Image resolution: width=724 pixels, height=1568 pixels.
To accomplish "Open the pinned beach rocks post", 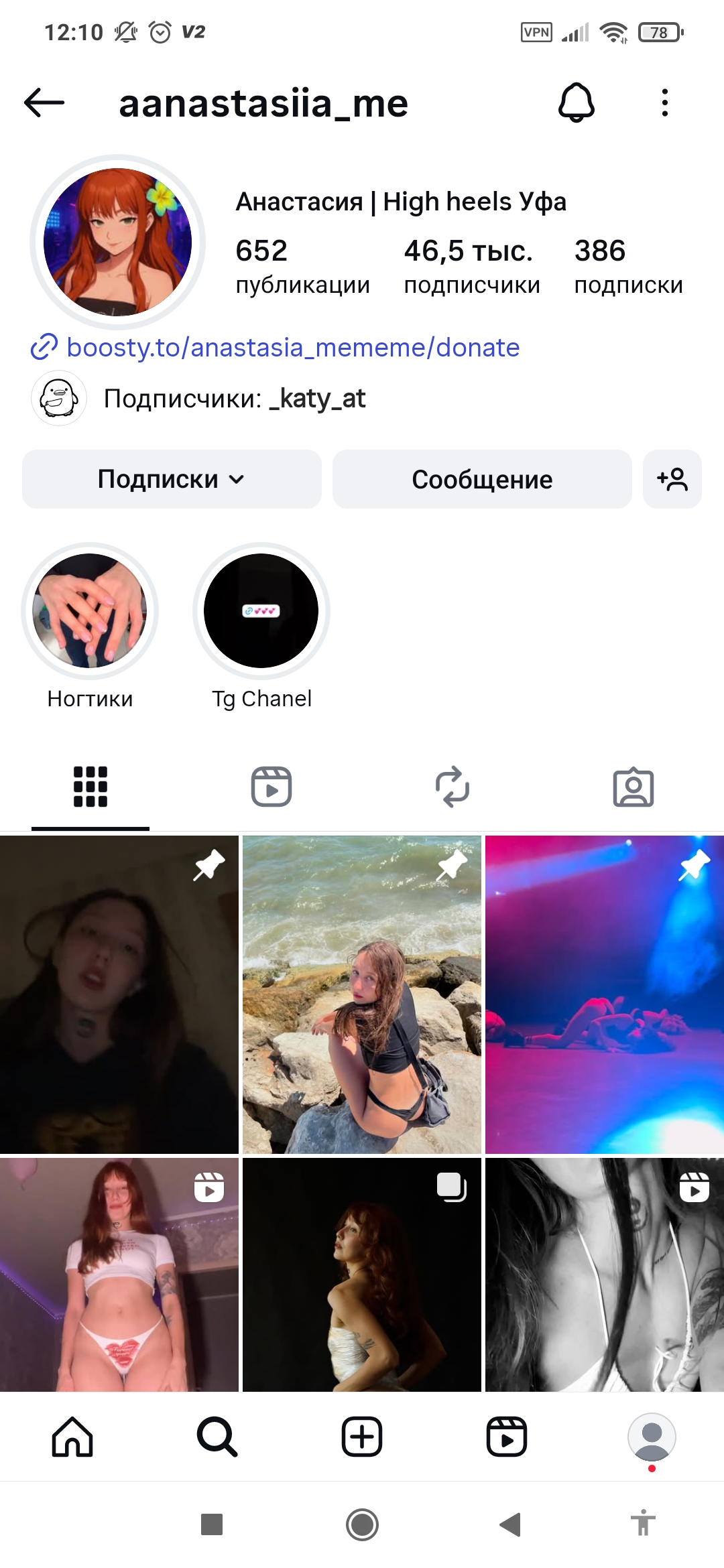I will point(362,994).
